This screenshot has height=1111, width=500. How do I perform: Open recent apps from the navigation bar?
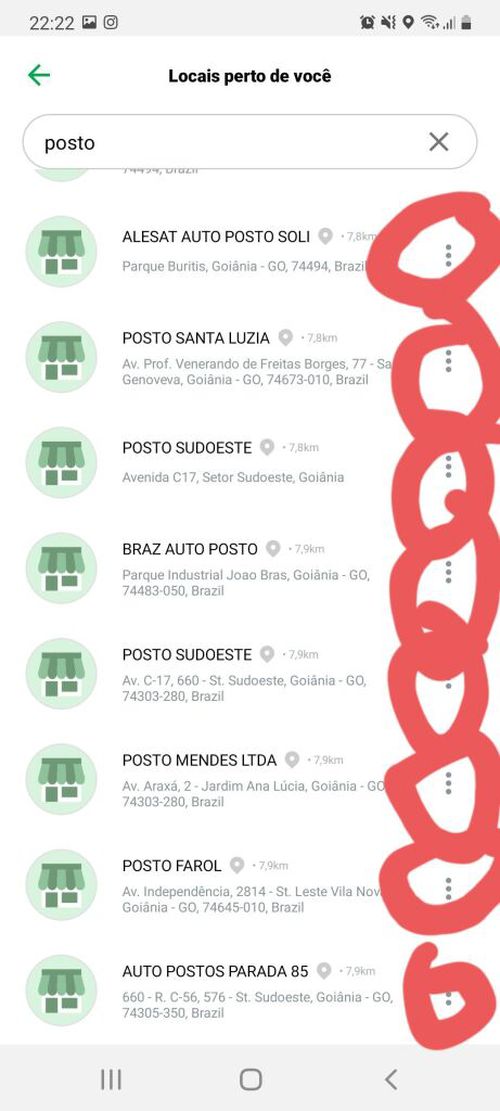110,1079
